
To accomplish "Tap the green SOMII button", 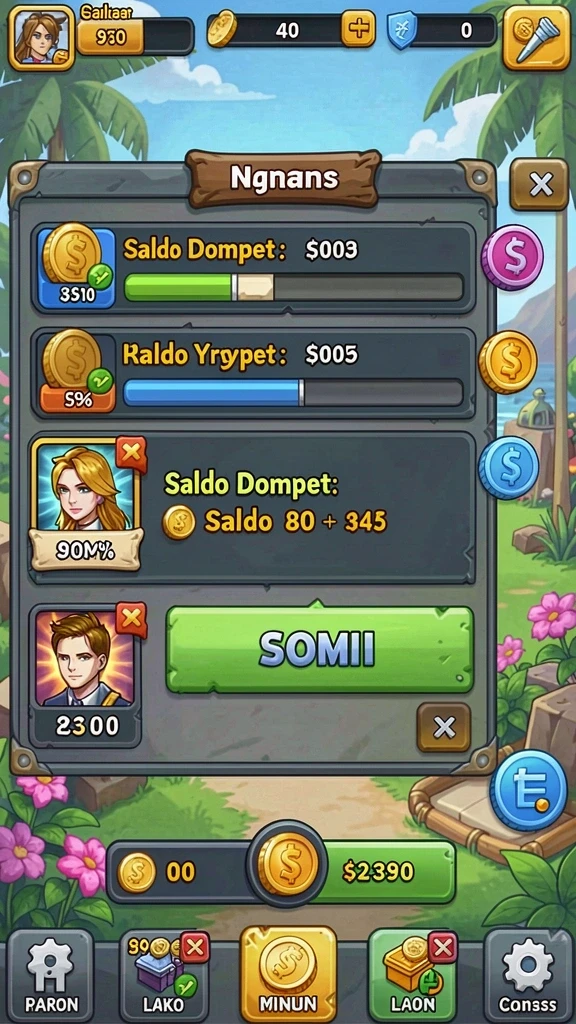I will (x=319, y=649).
